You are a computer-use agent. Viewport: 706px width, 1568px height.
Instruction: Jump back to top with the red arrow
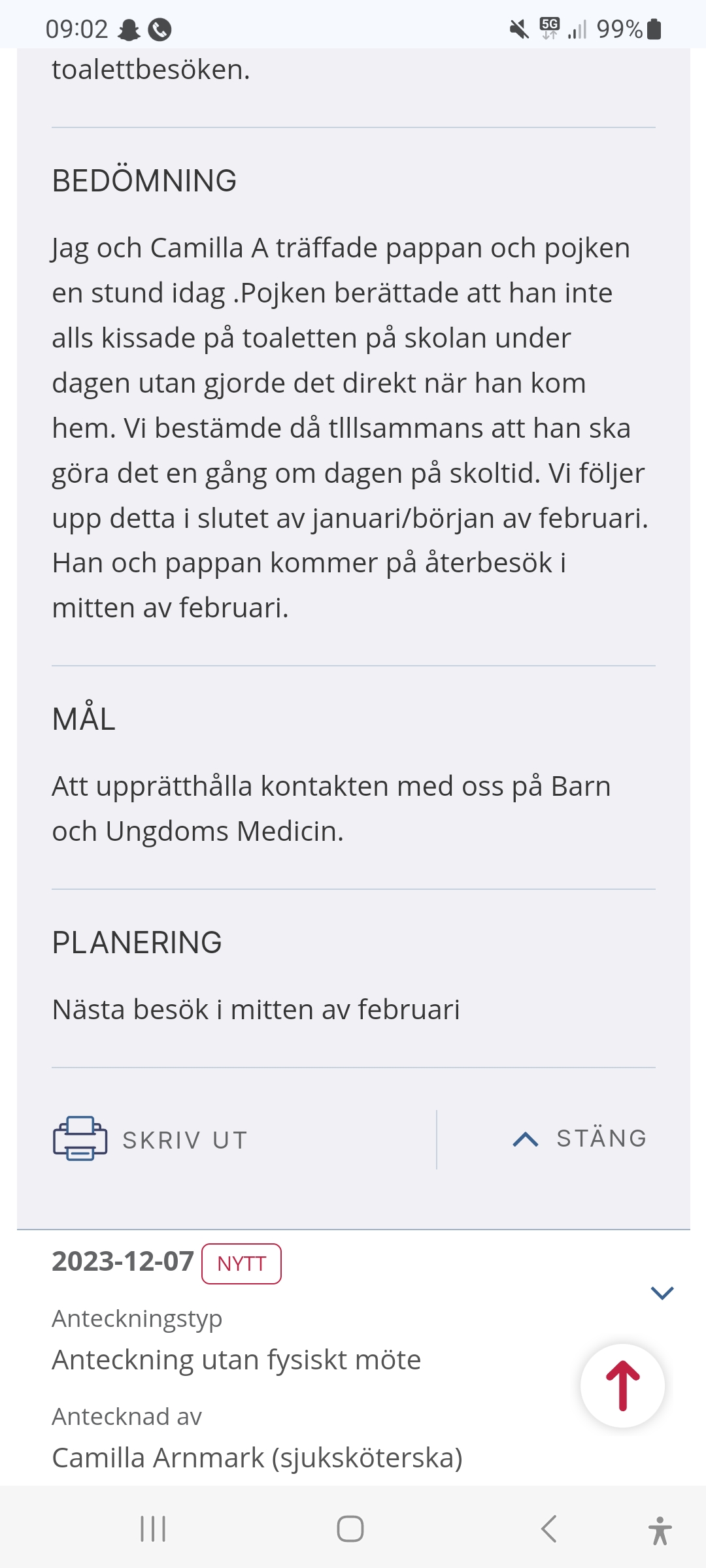pos(622,1385)
